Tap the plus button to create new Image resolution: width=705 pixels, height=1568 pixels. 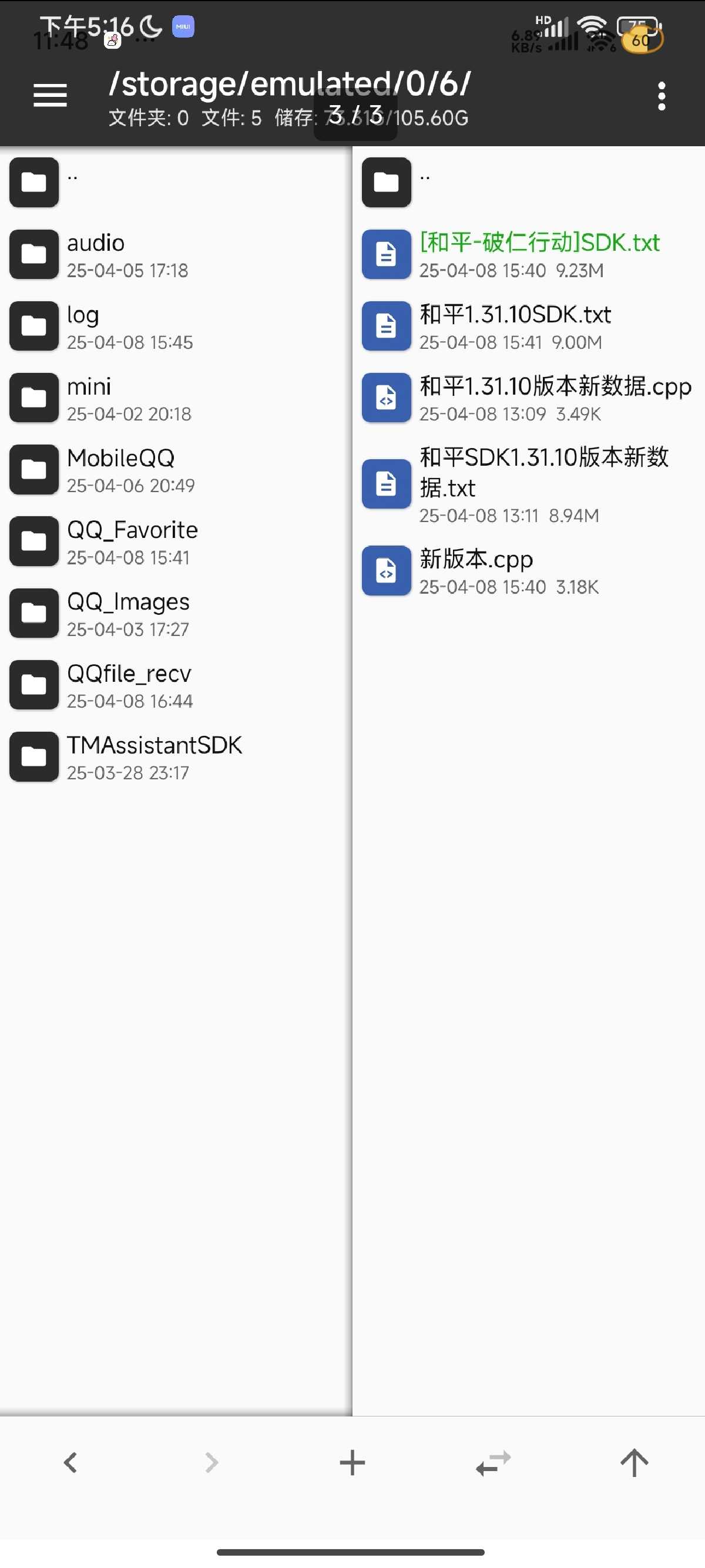352,1462
